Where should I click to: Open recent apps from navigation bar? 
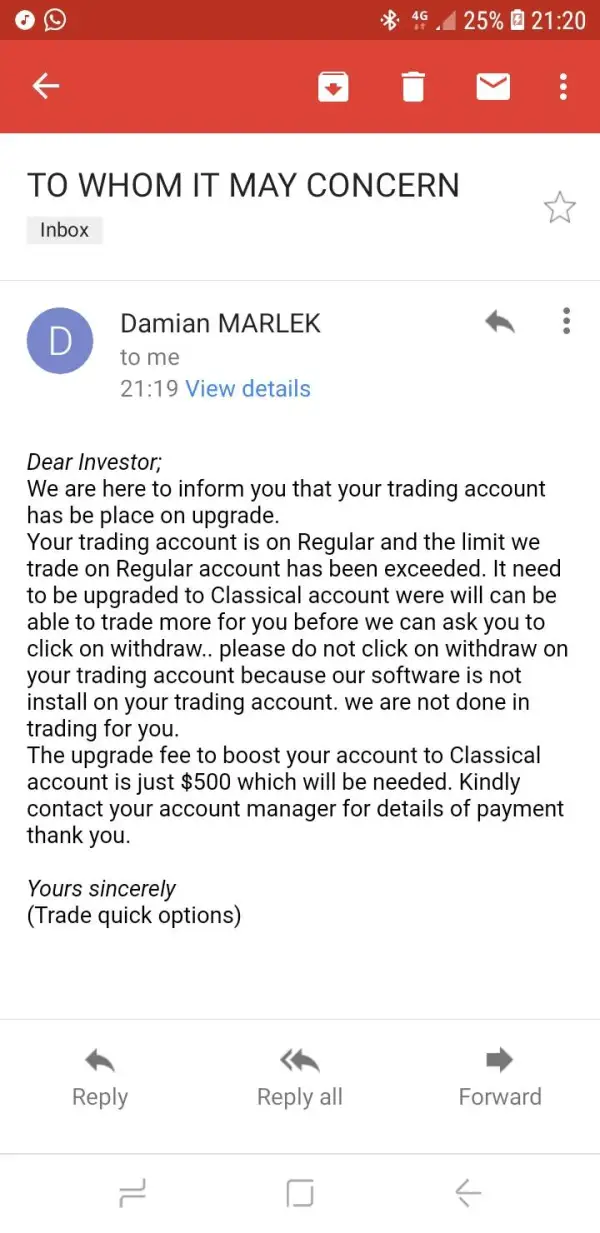click(x=132, y=1192)
